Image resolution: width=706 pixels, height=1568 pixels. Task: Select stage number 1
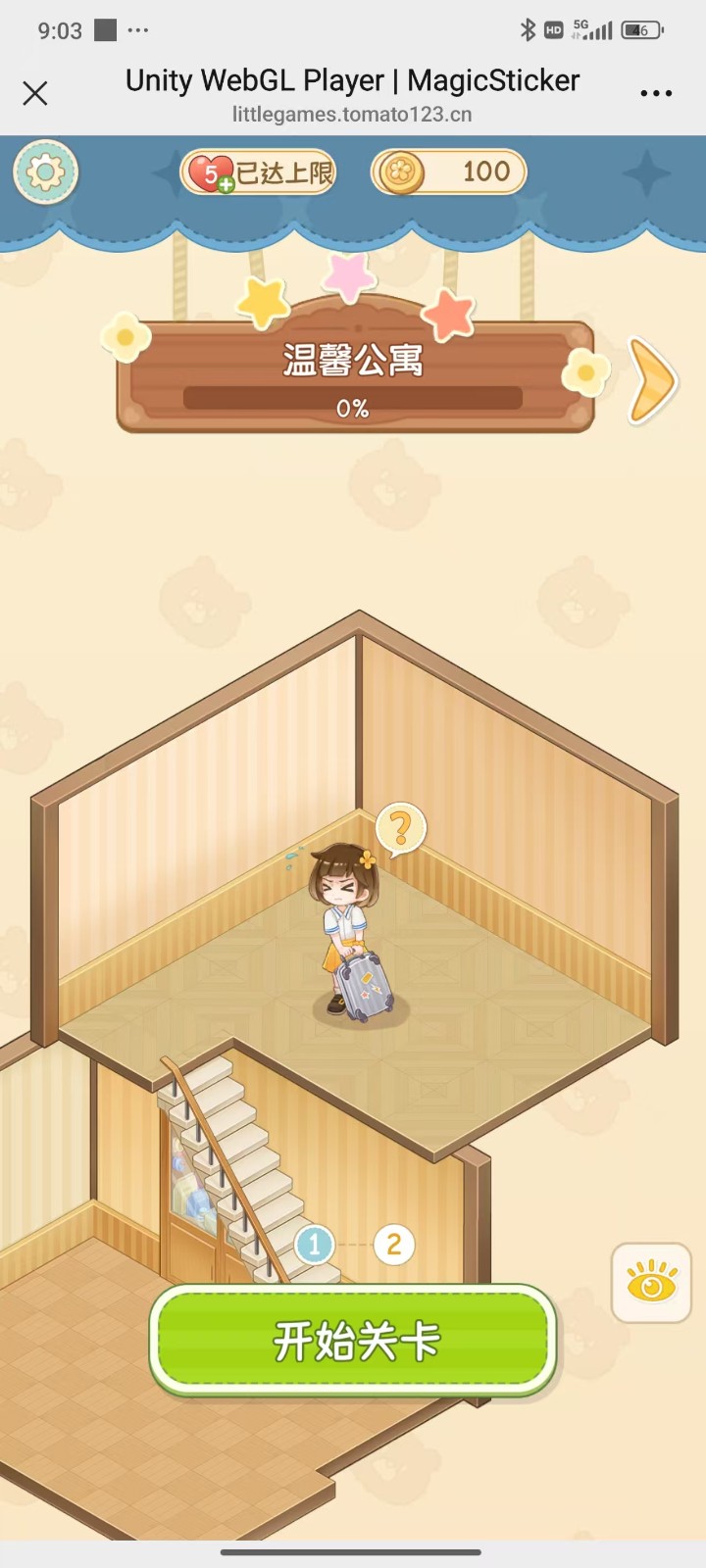(x=315, y=1245)
